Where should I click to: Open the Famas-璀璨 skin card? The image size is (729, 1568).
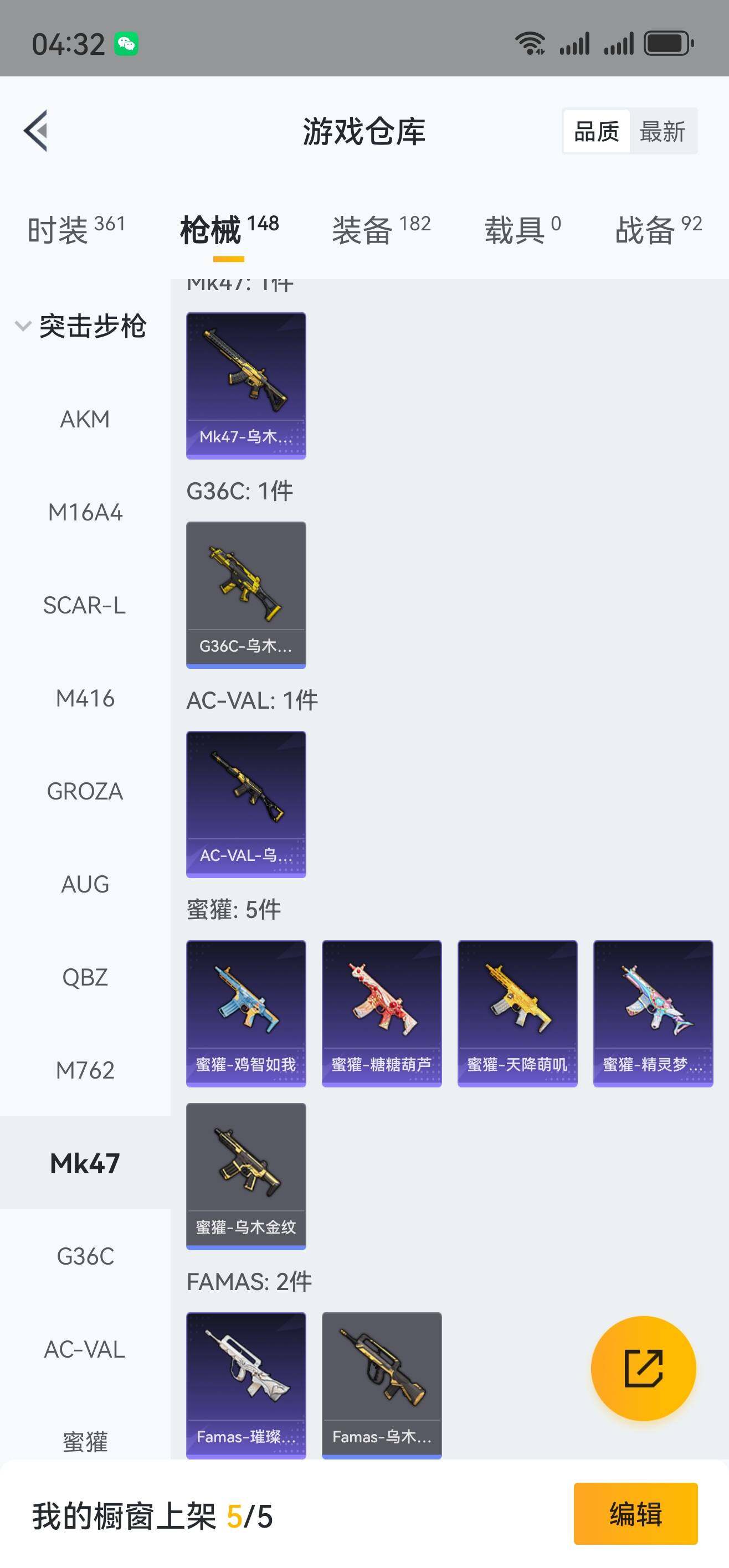coord(246,1385)
